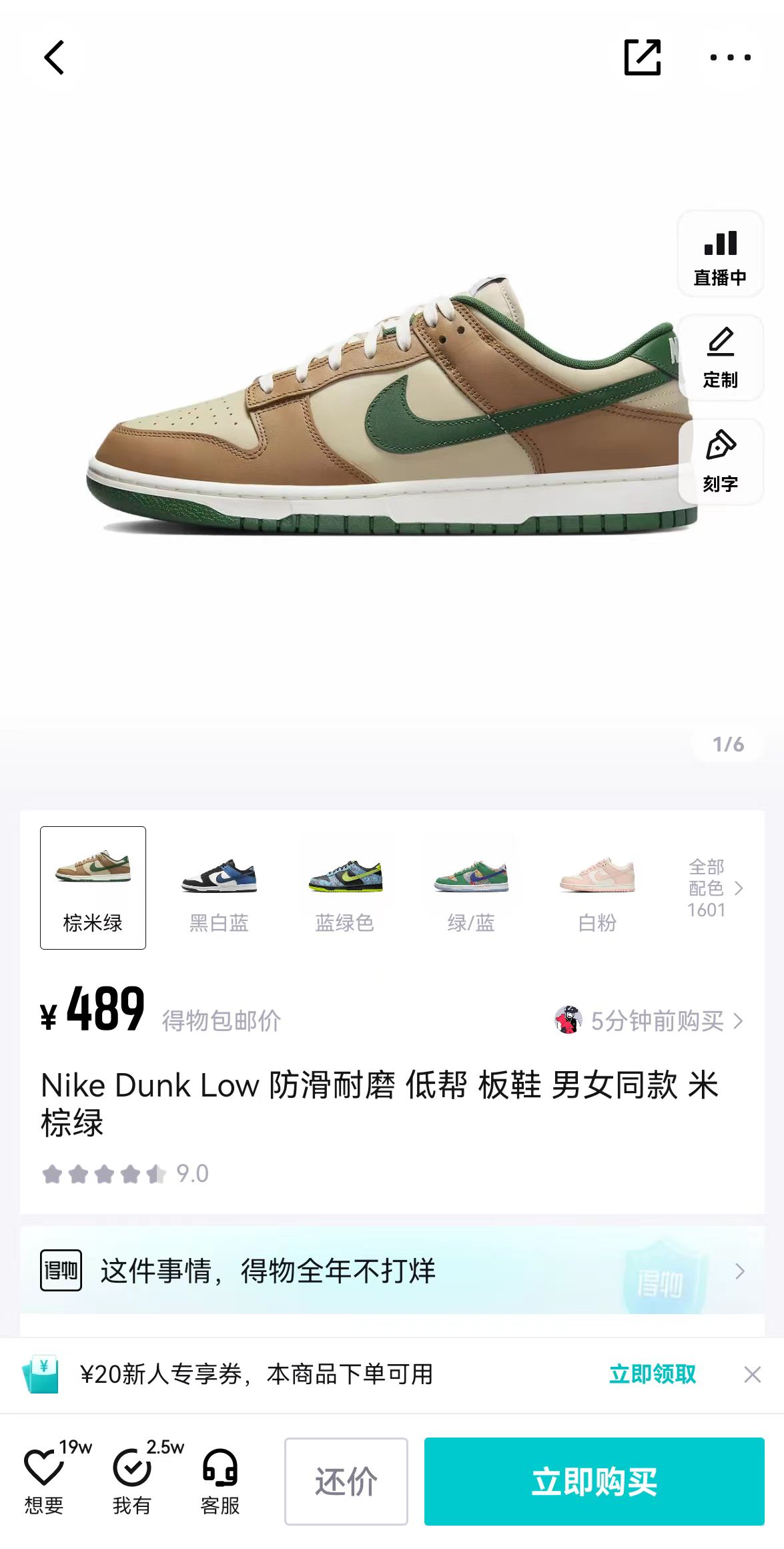Open the 刻字 engraving option
Screen dimensions: 784x1549
coord(720,462)
